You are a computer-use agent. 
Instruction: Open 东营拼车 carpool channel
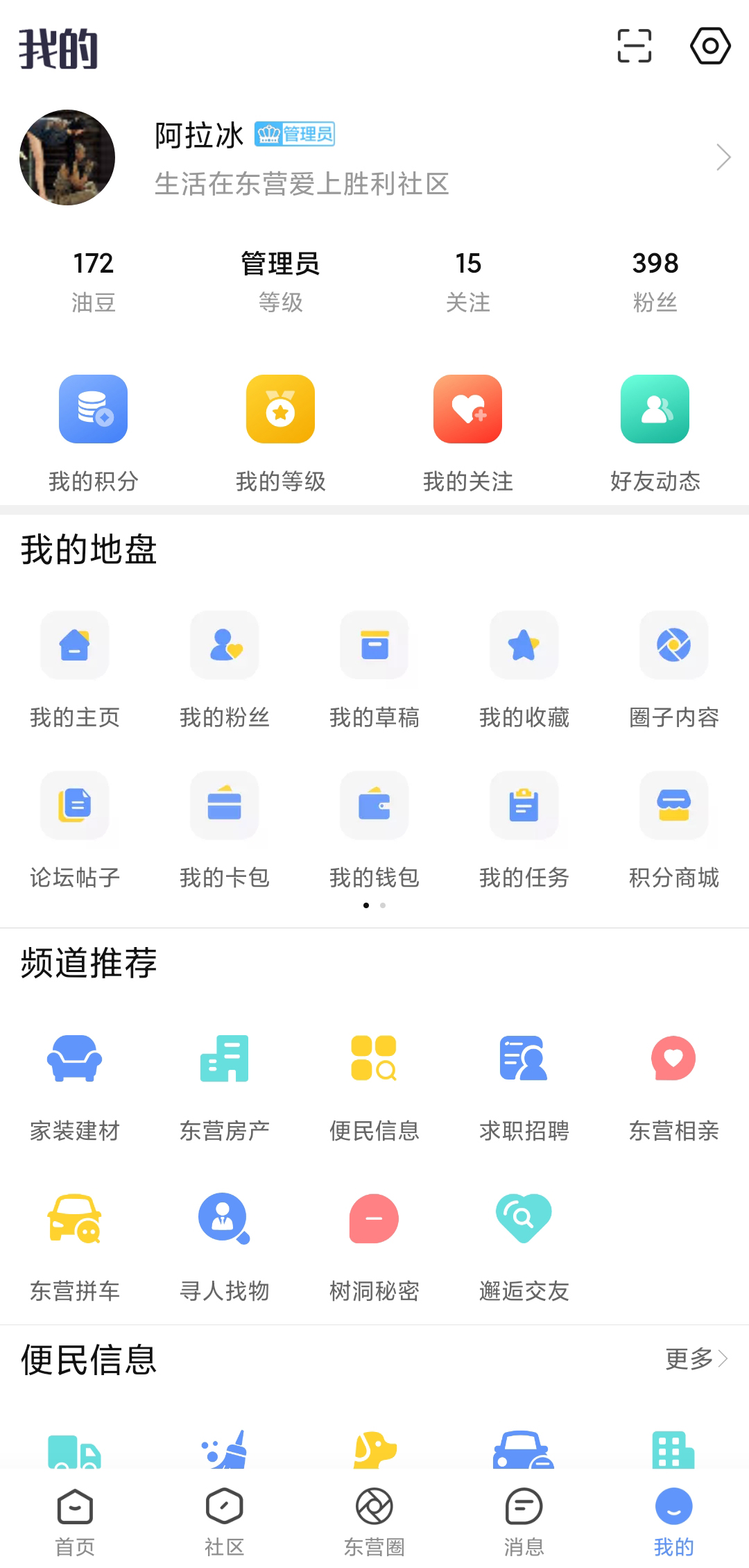75,1218
